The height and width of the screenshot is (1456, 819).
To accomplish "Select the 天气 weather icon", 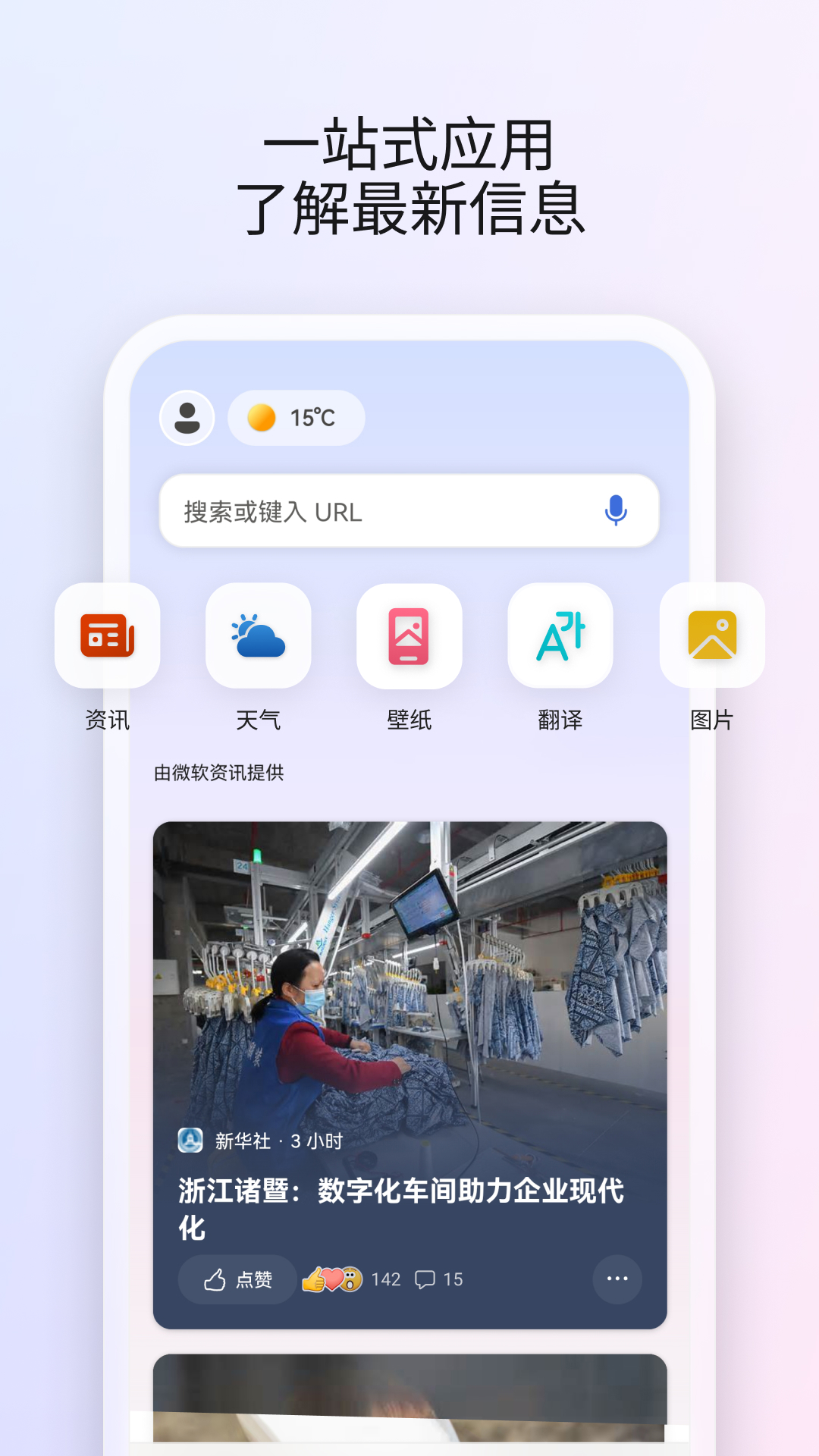I will coord(259,635).
